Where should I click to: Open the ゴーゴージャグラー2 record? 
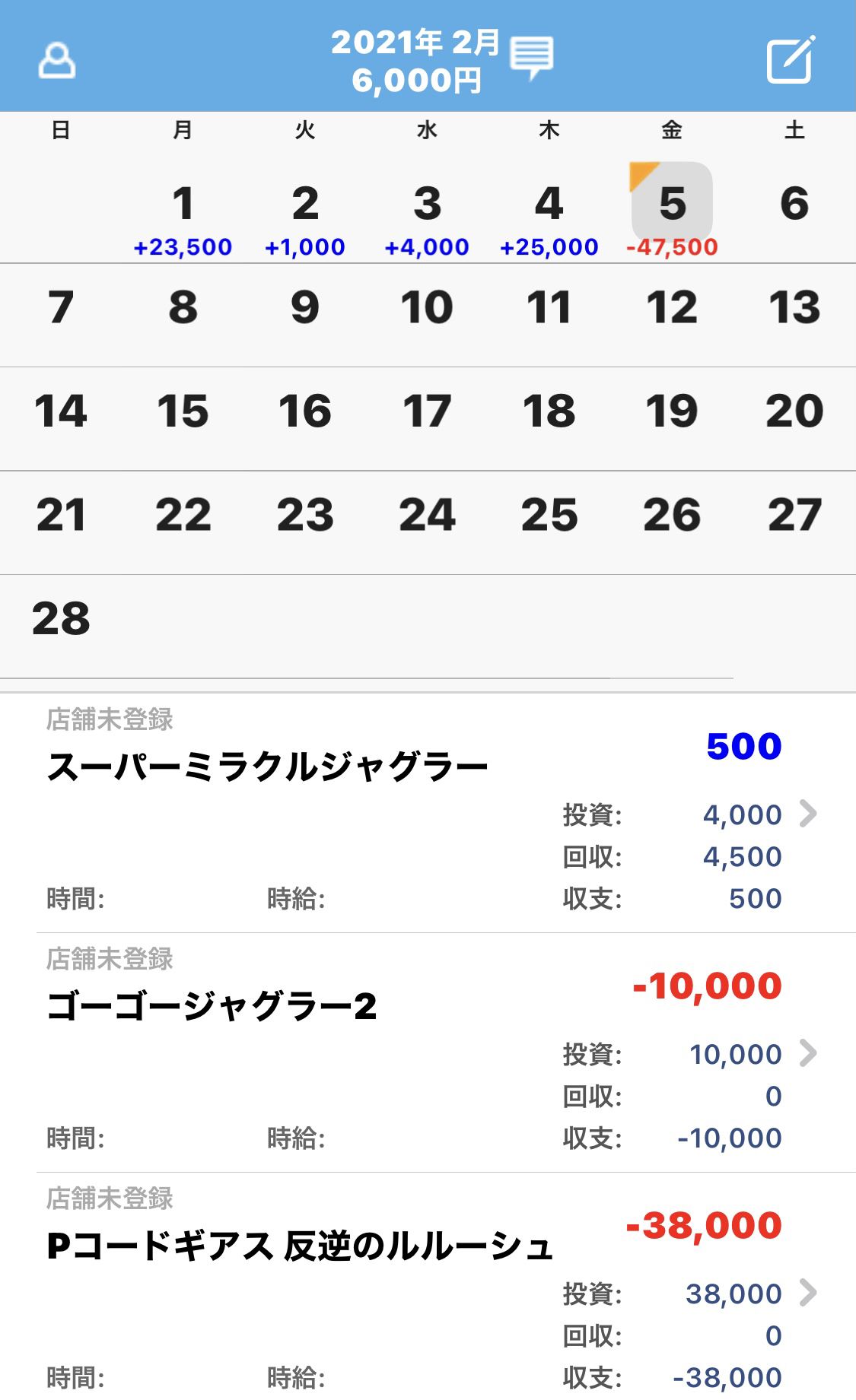(x=446, y=1052)
